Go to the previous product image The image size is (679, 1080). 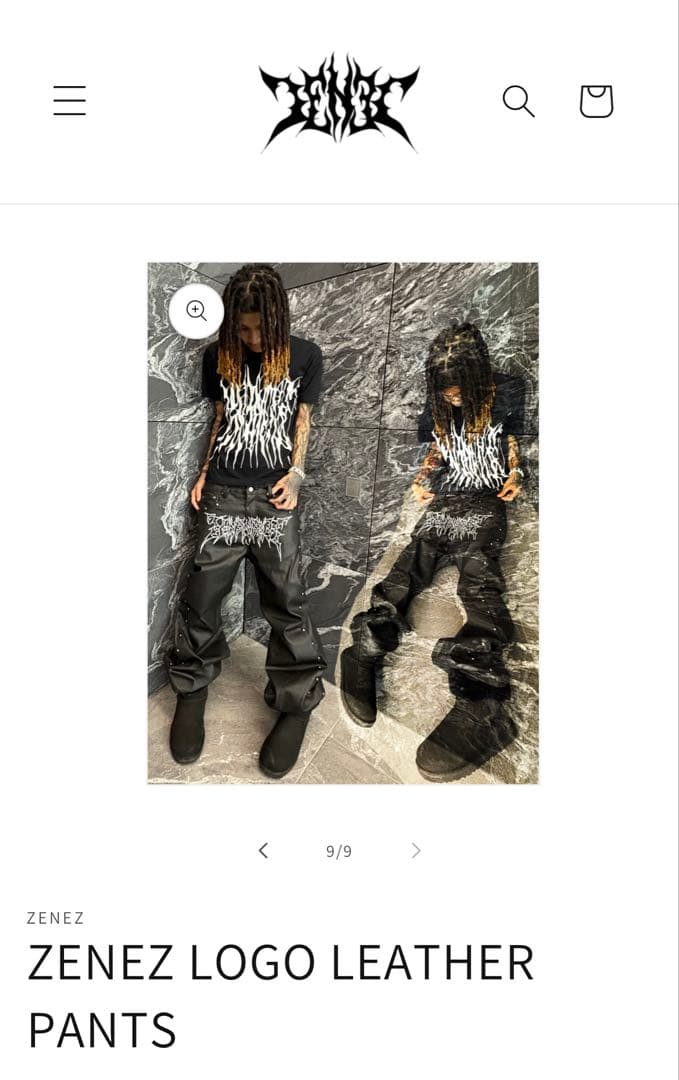[263, 850]
